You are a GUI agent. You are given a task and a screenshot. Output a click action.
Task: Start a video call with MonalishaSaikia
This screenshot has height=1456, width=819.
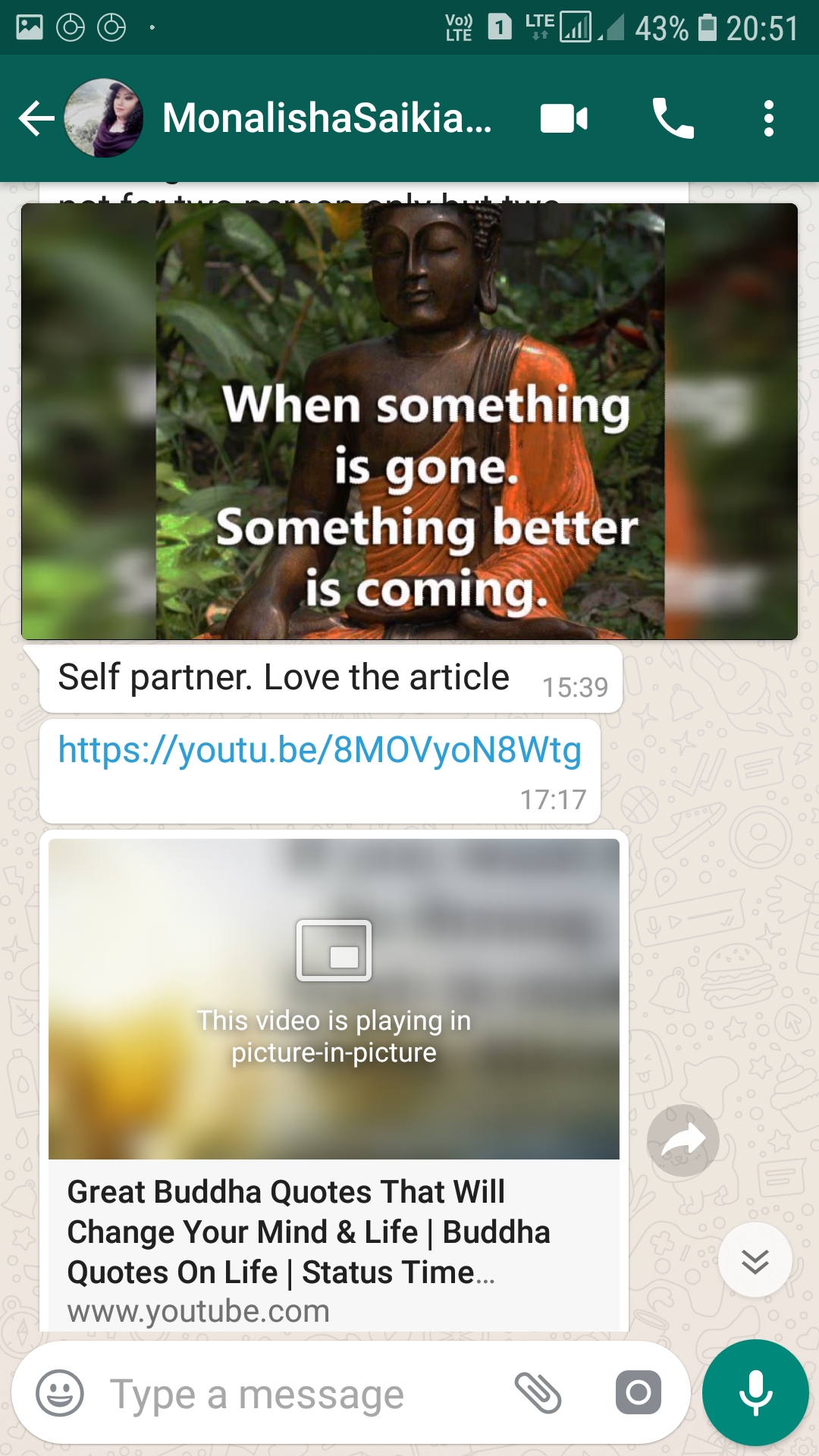563,119
